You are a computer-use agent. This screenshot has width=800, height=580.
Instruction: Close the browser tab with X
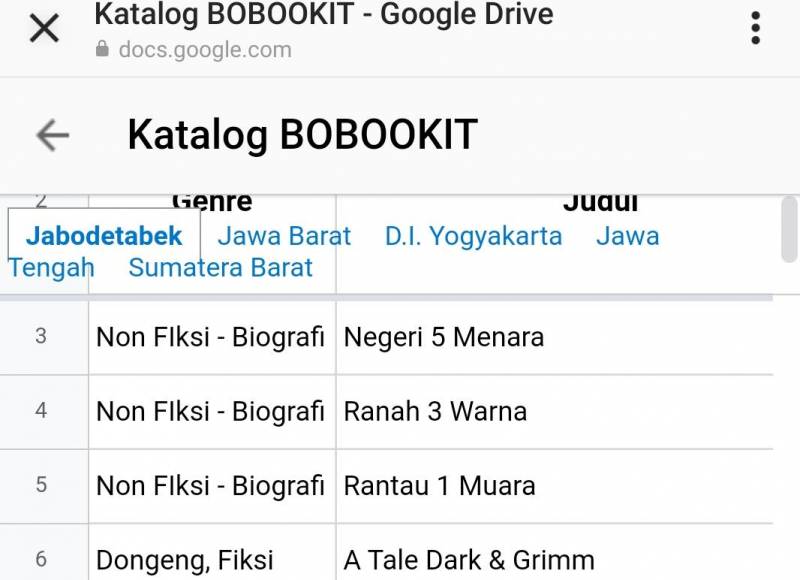pyautogui.click(x=44, y=29)
